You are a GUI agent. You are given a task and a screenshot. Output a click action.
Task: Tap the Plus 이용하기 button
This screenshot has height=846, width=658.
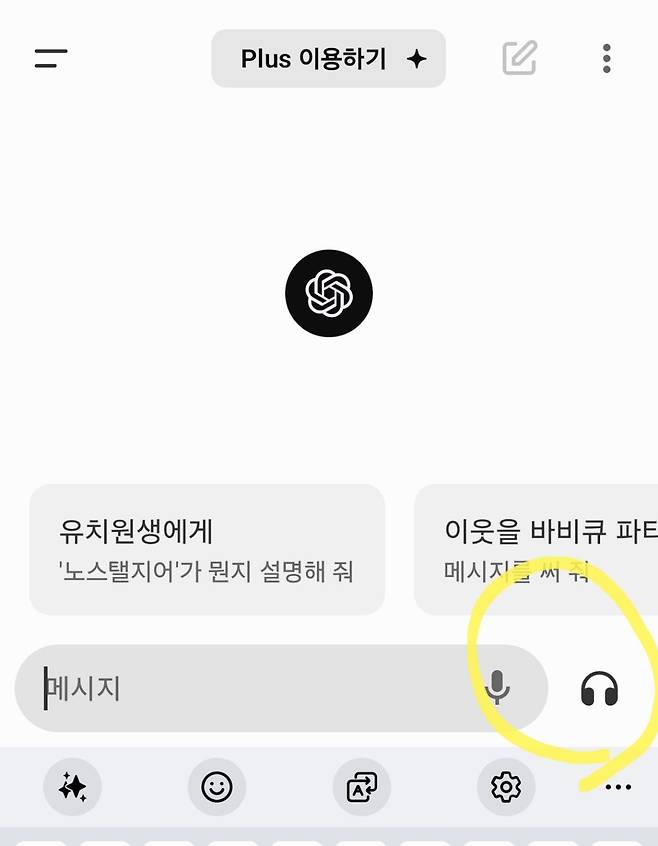328,59
